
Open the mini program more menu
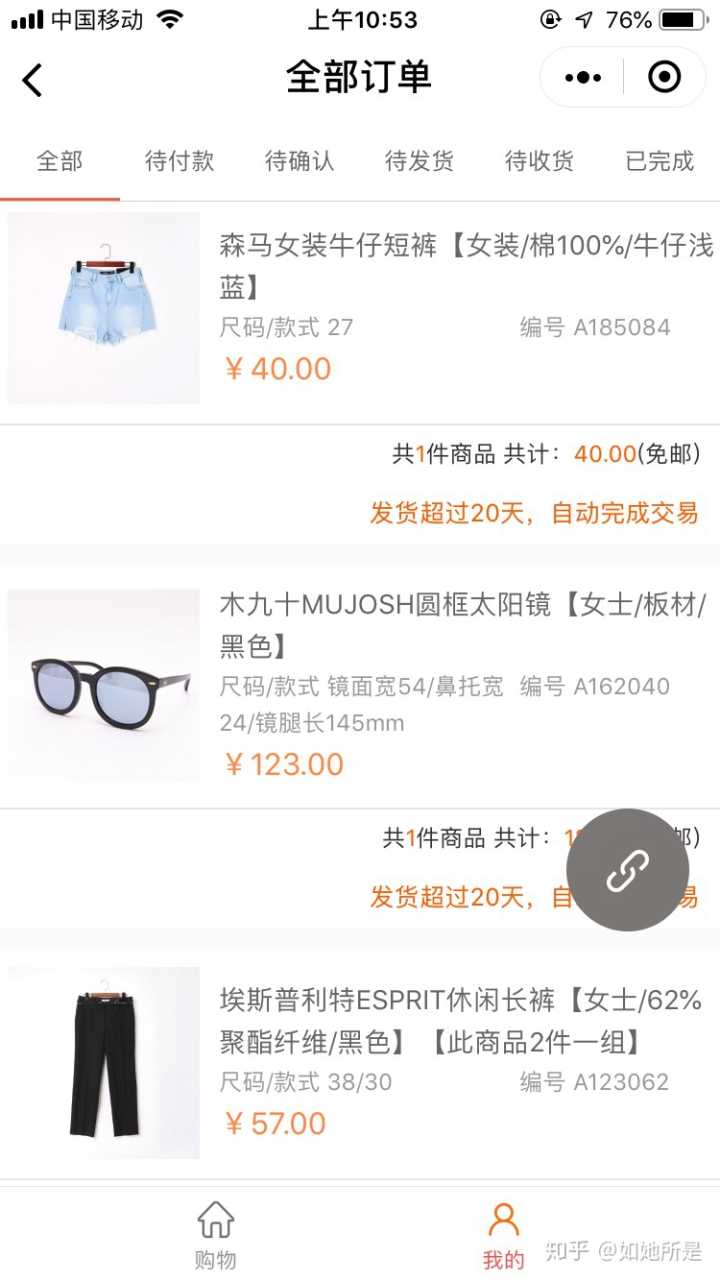[x=583, y=77]
